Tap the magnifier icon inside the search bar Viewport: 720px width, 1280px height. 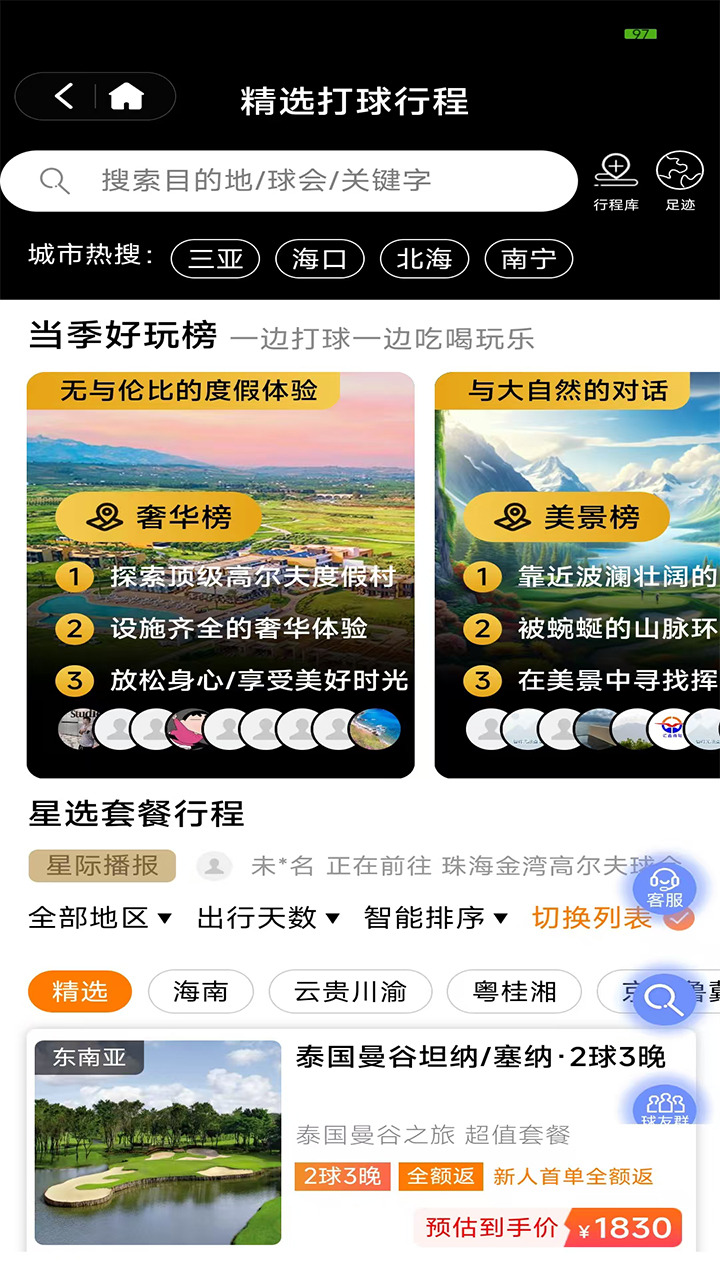55,180
